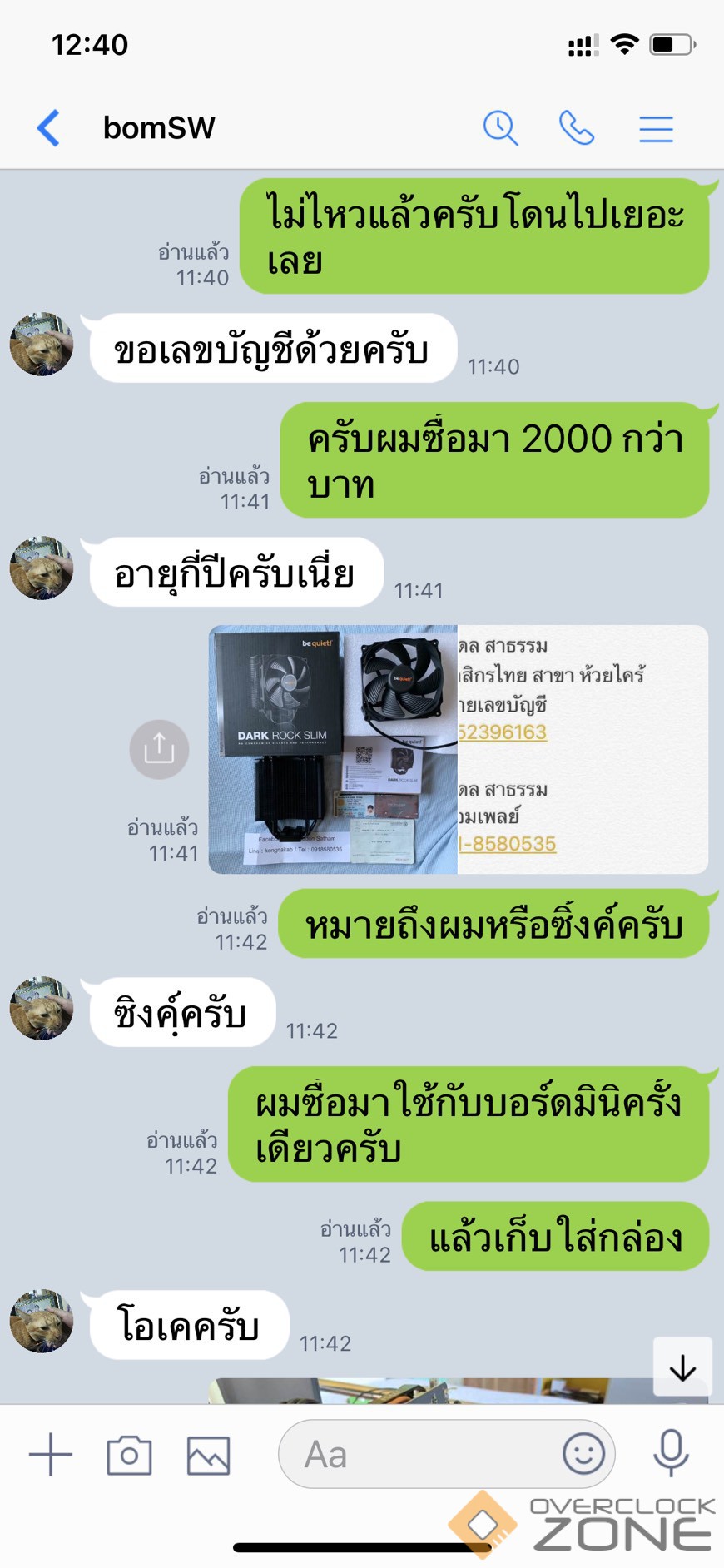Search within this chat
This screenshot has height=1568, width=724.
(500, 128)
